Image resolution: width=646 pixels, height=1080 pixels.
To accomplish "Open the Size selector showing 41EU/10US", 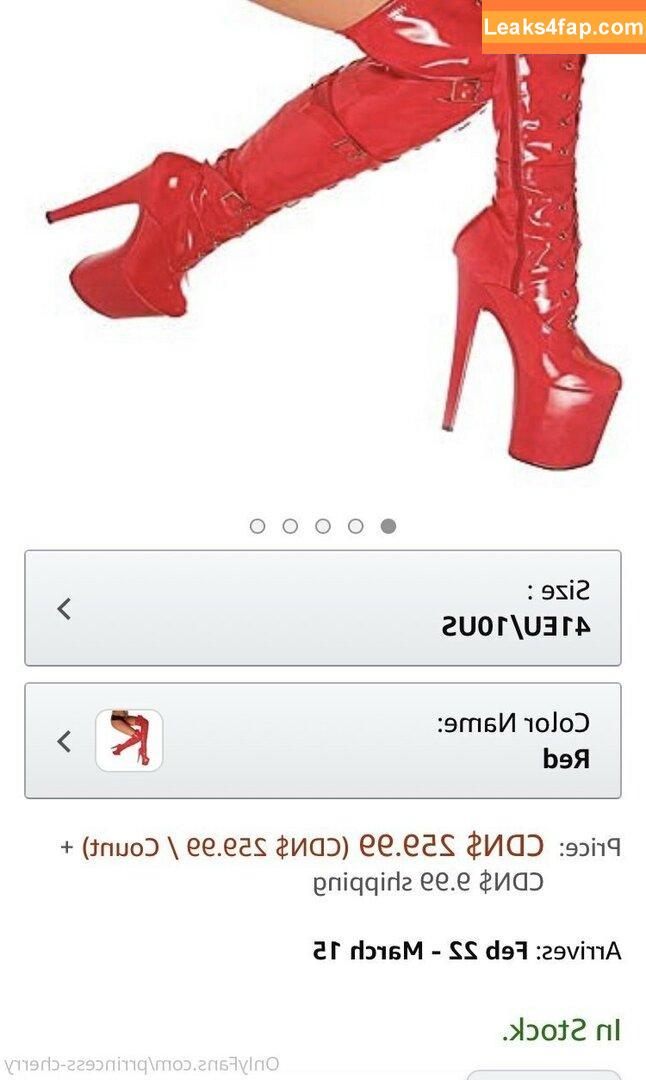I will click(323, 608).
